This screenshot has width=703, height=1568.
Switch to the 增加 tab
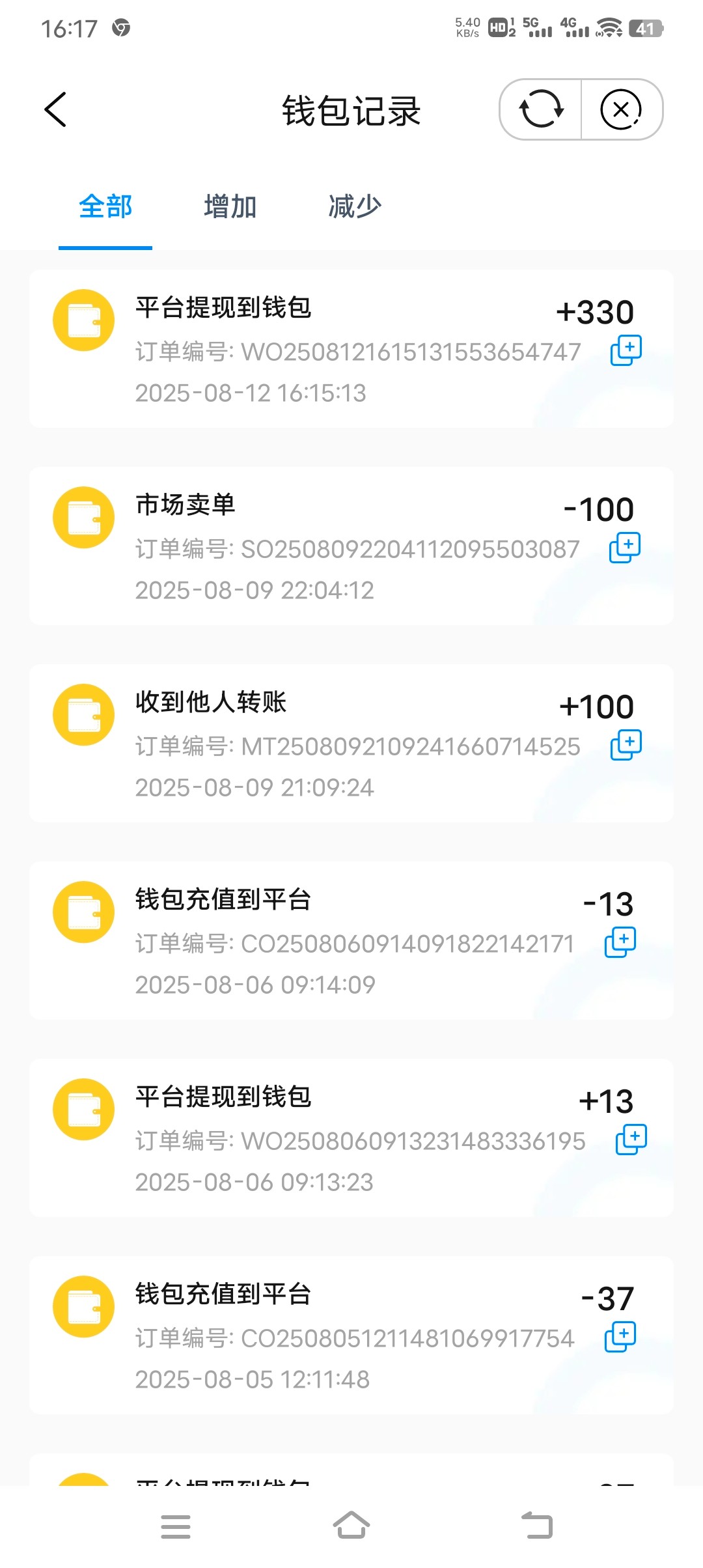[229, 206]
